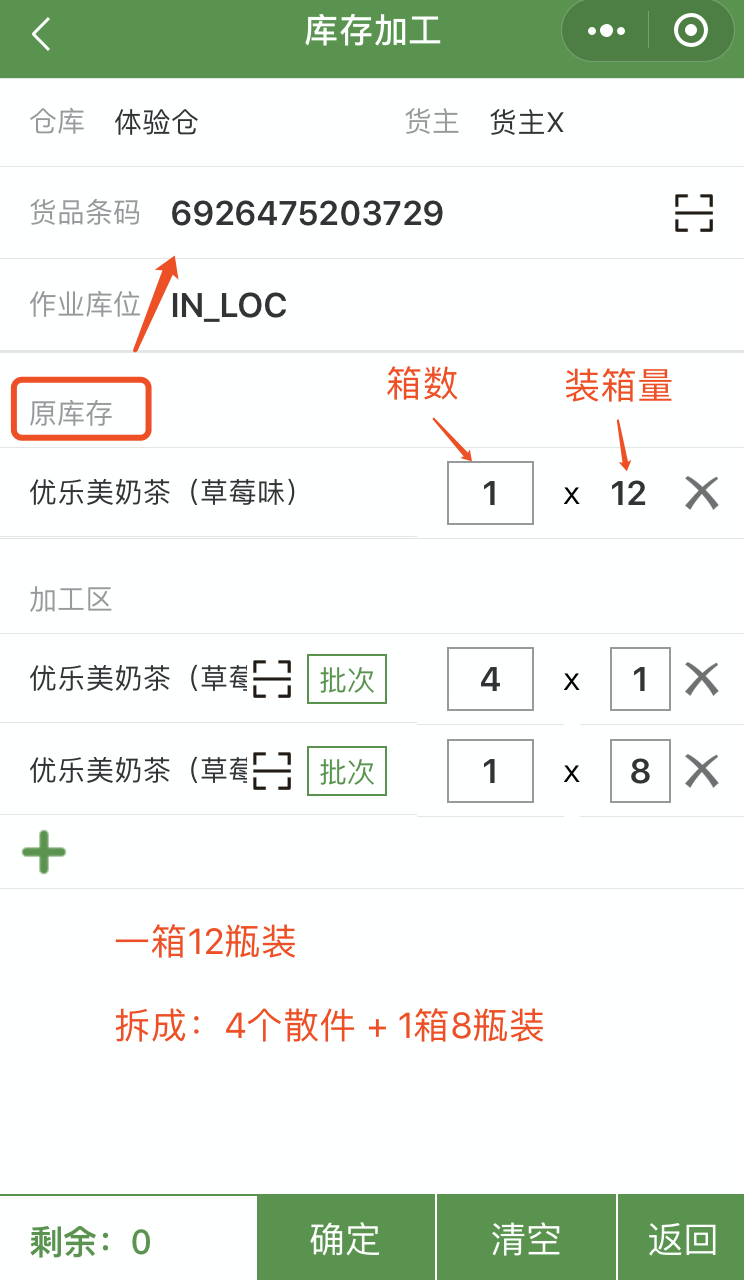Tap the 返回 button
Viewport: 744px width, 1280px height.
tap(682, 1238)
